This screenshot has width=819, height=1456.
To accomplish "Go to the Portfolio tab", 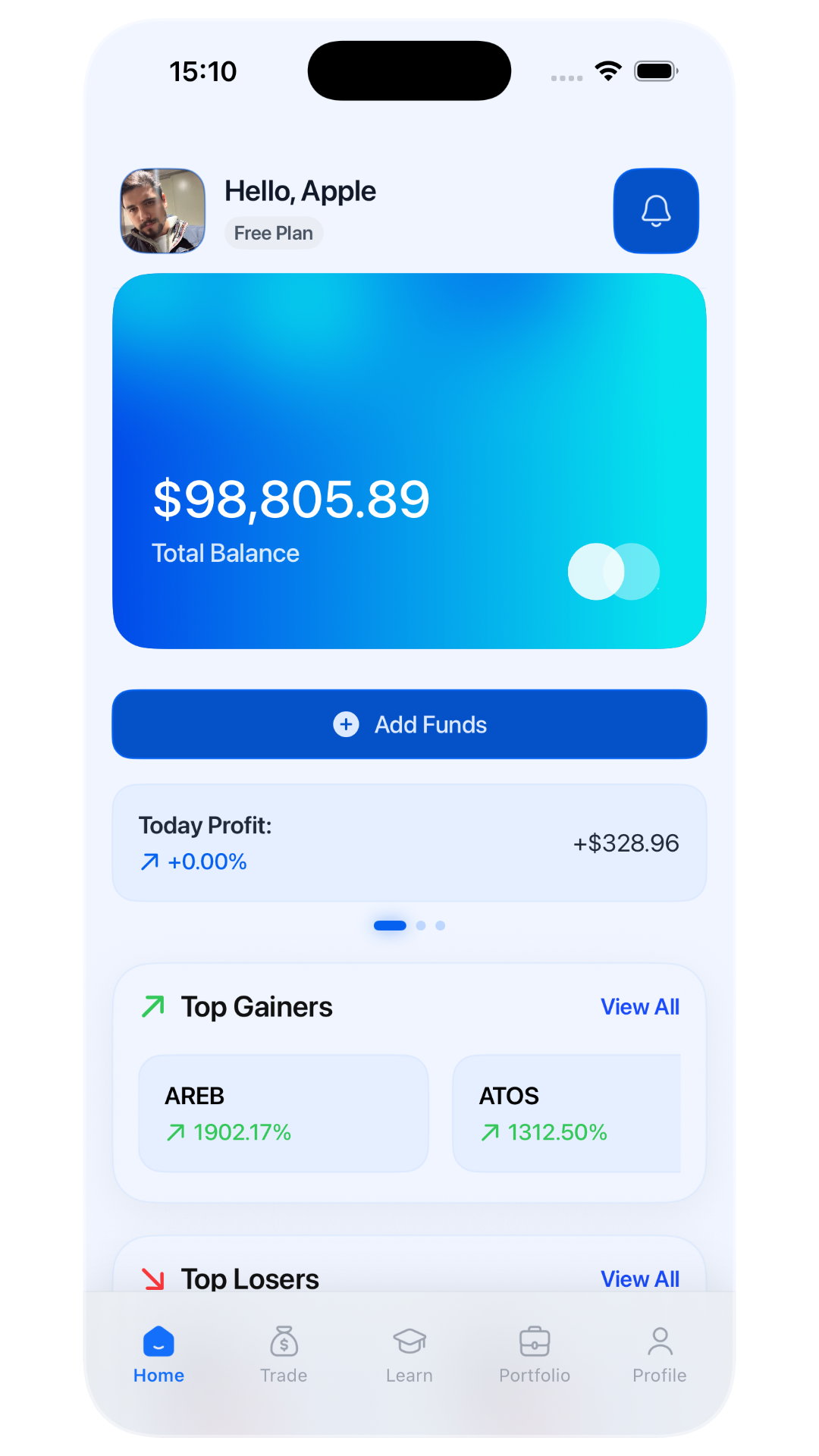I will click(x=535, y=1354).
